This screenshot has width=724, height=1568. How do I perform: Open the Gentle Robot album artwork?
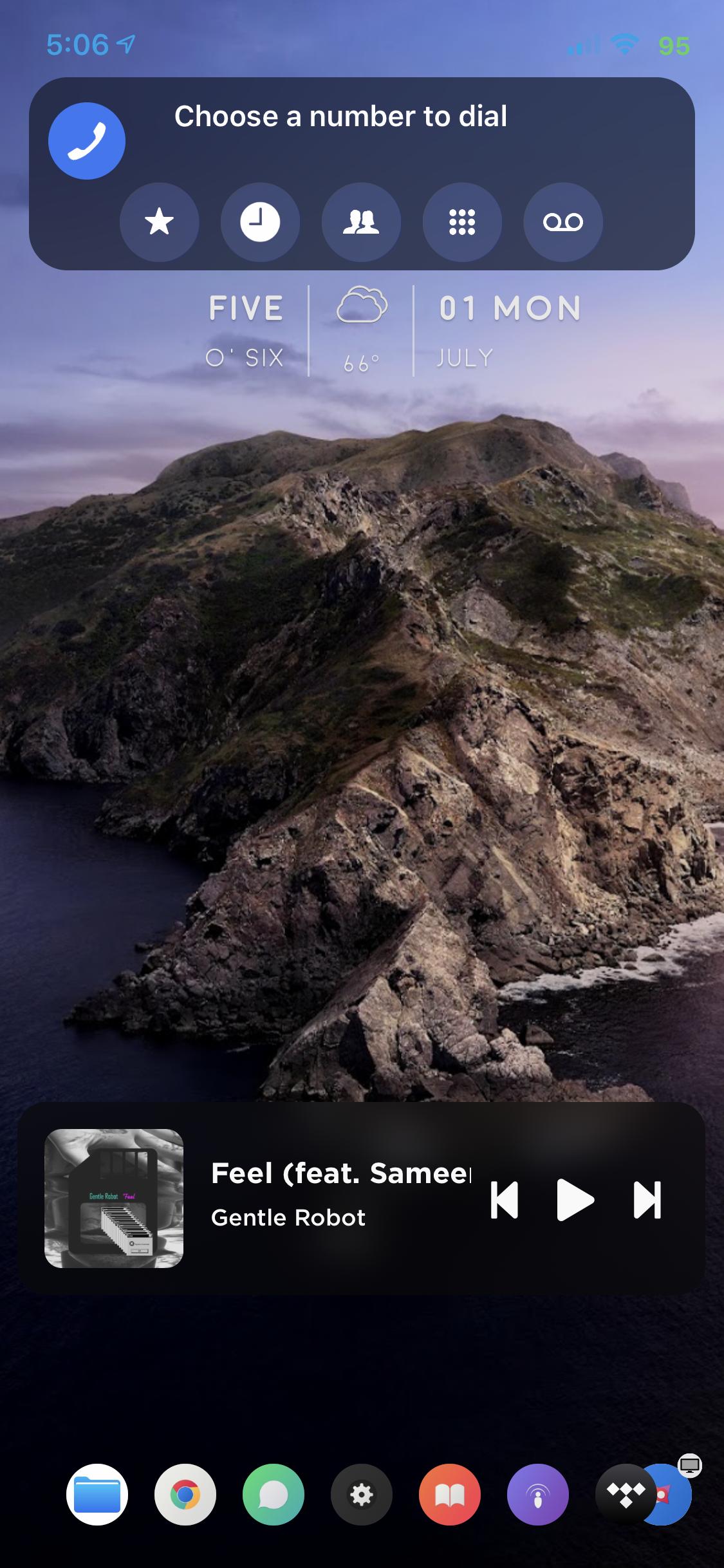click(114, 1199)
